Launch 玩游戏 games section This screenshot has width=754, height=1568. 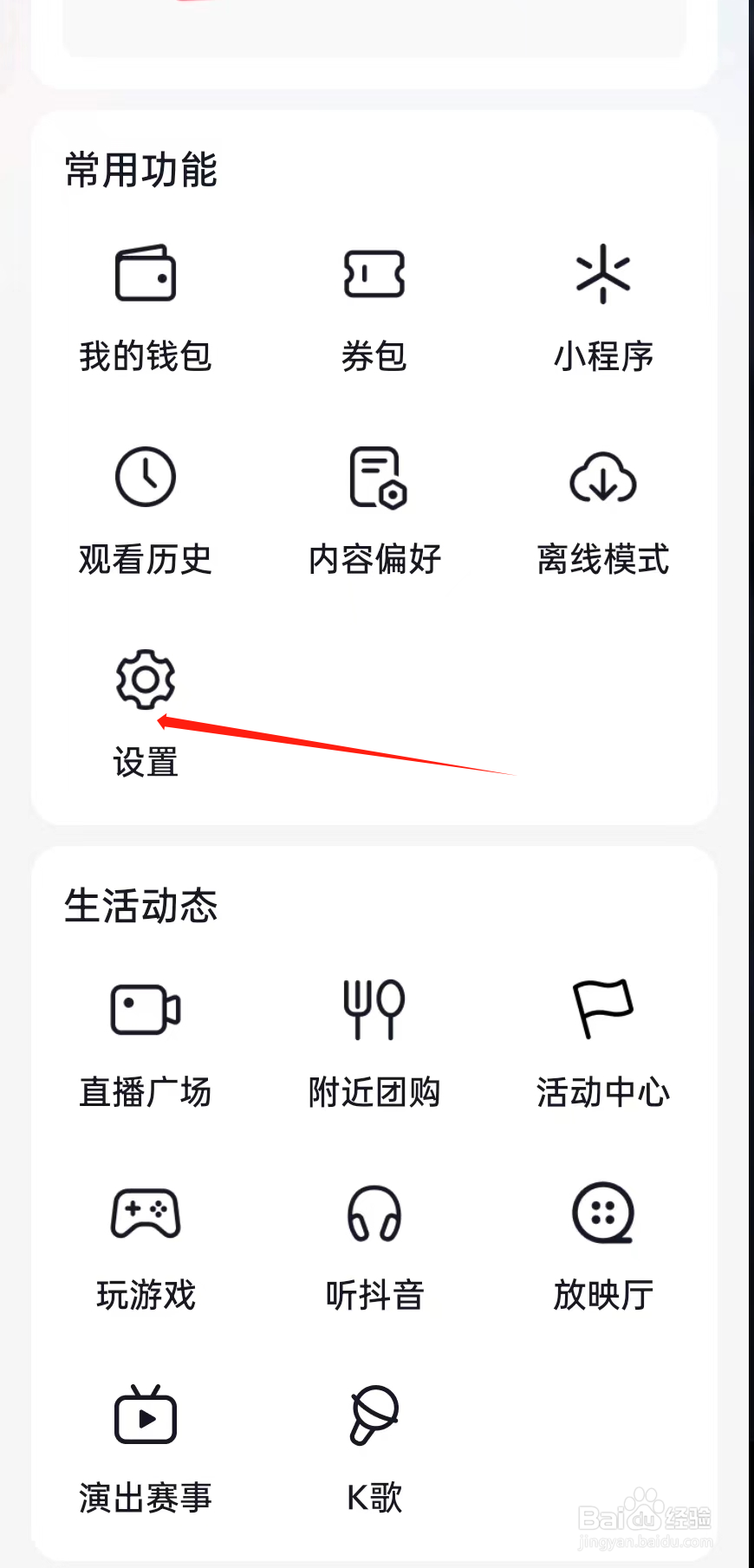click(145, 1244)
